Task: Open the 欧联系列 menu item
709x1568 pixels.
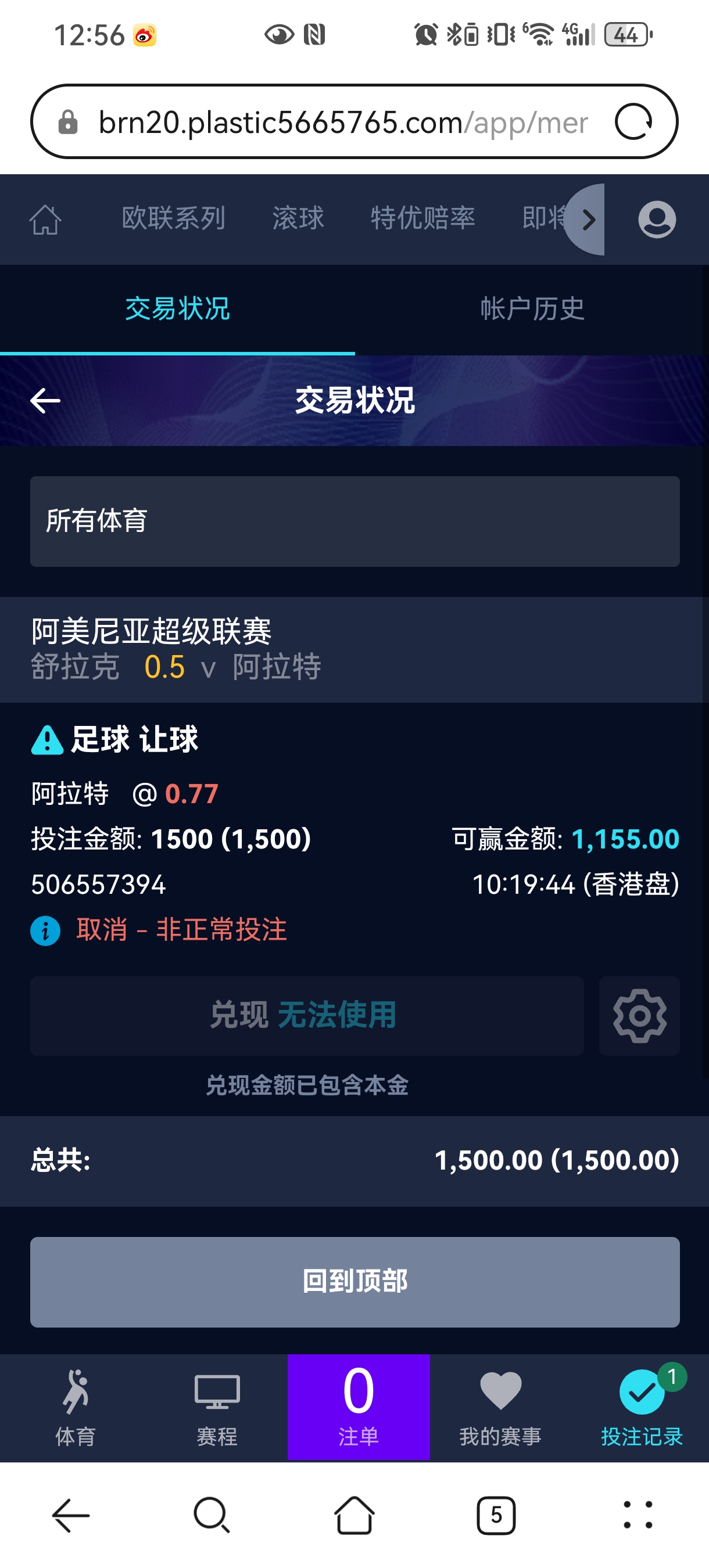Action: pyautogui.click(x=173, y=218)
